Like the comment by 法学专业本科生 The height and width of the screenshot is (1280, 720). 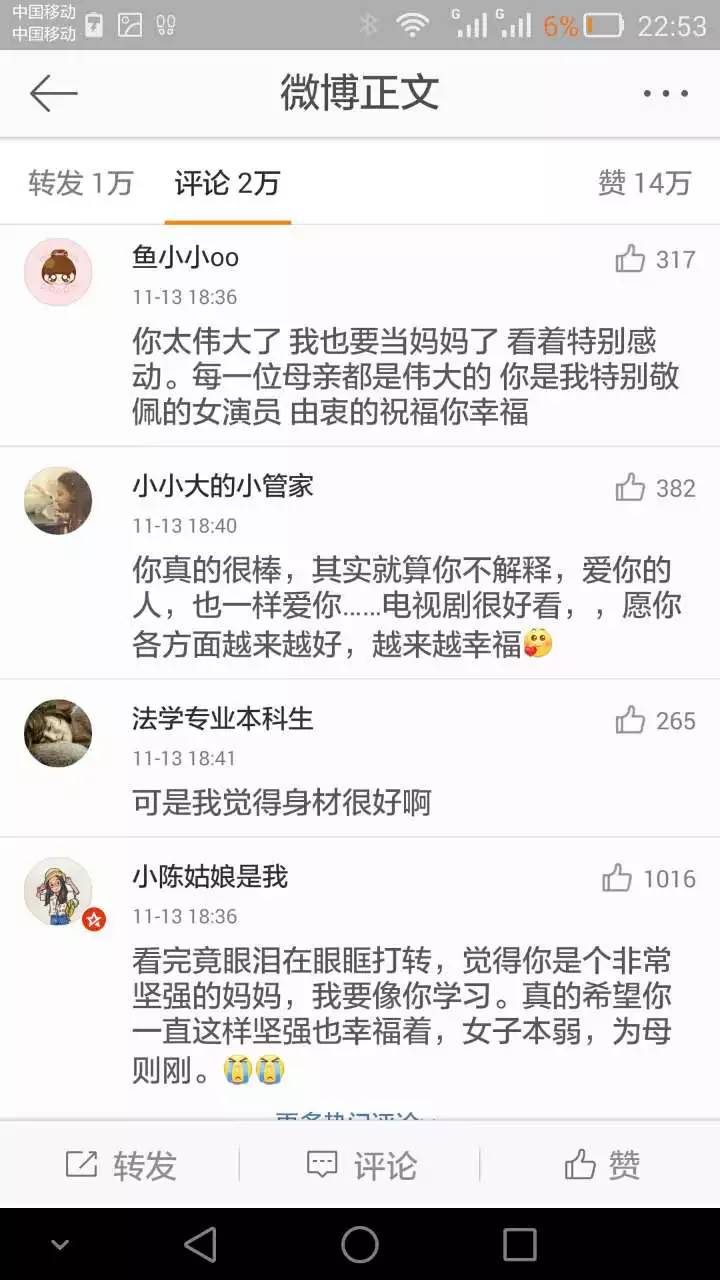pyautogui.click(x=631, y=720)
